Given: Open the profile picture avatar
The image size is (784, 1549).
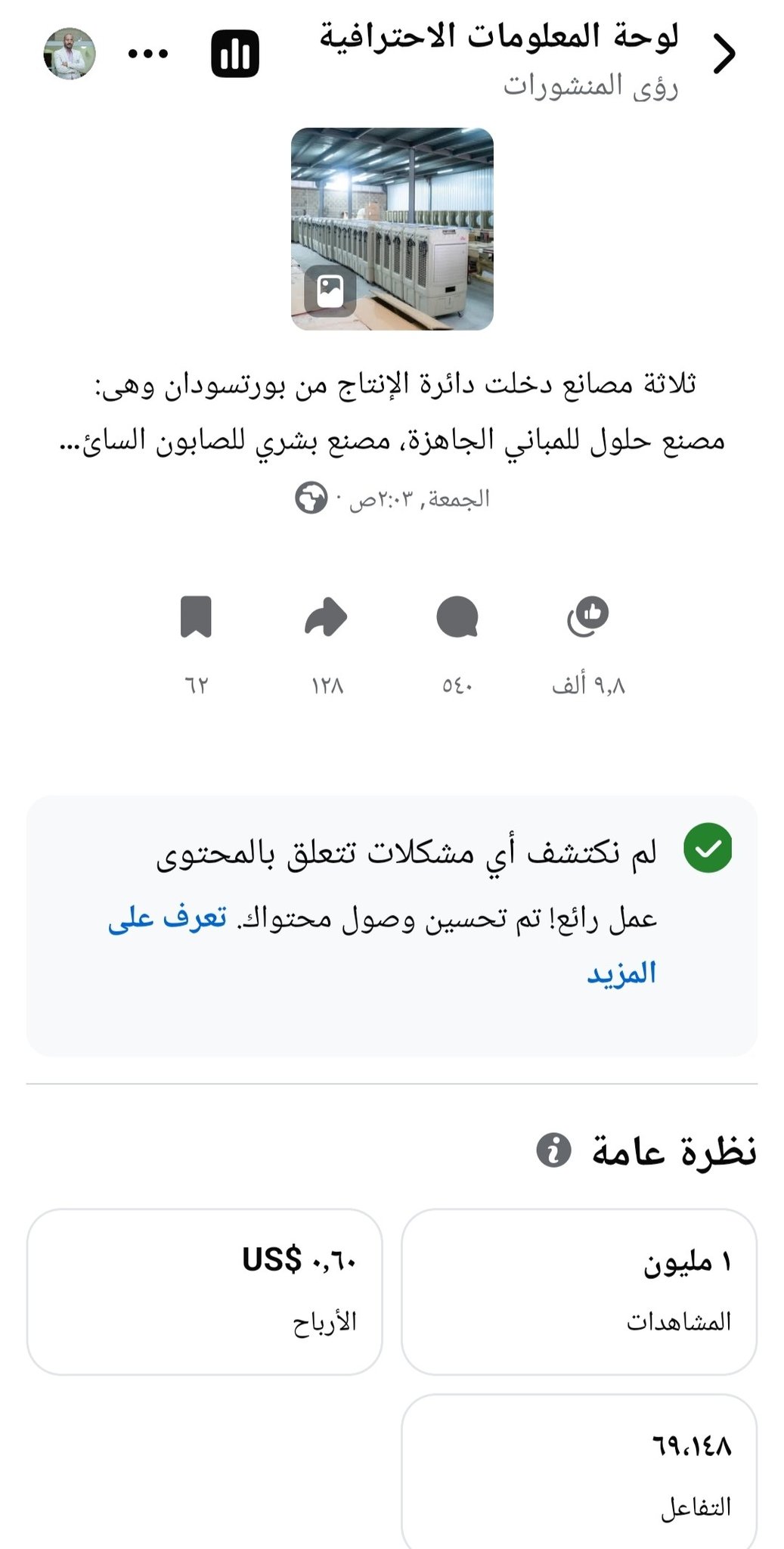Looking at the screenshot, I should 70,54.
